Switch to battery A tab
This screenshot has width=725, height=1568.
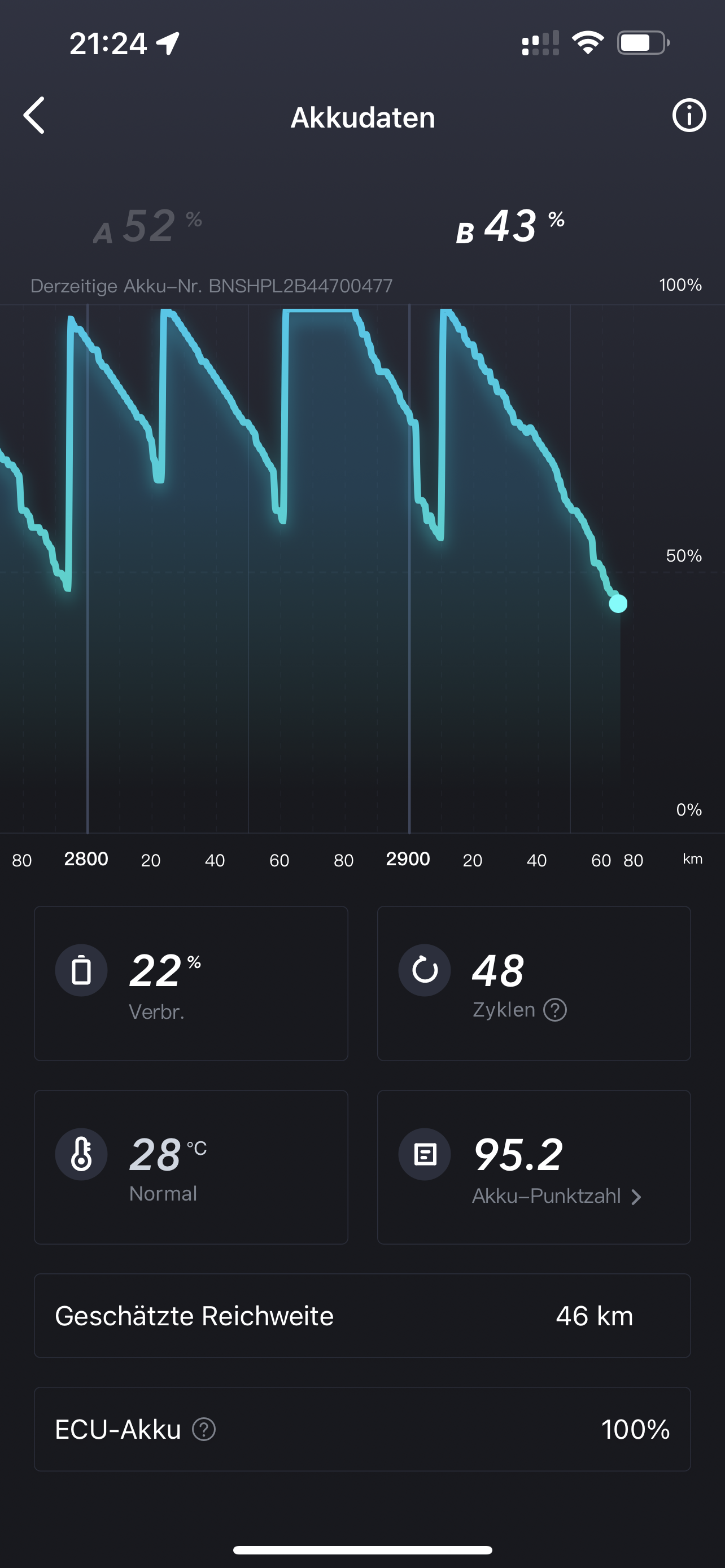148,226
